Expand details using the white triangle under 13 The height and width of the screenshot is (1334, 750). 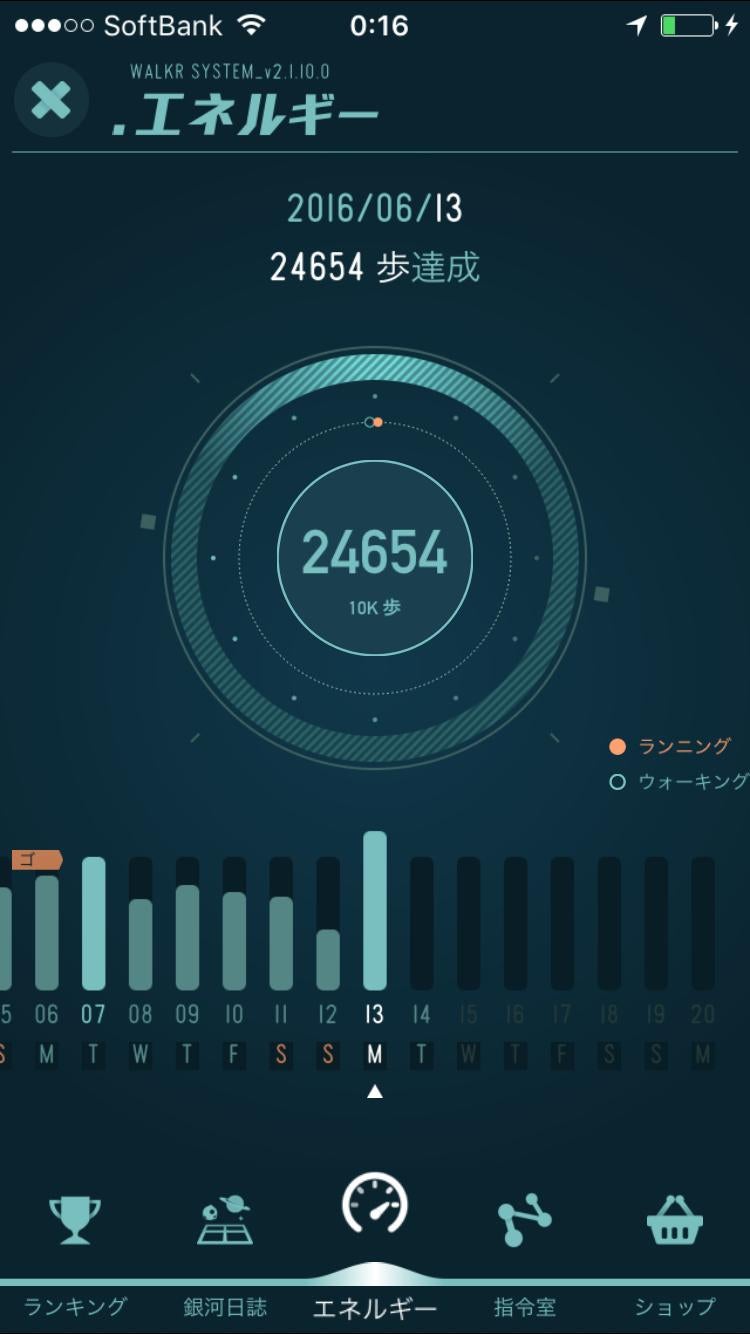375,1091
